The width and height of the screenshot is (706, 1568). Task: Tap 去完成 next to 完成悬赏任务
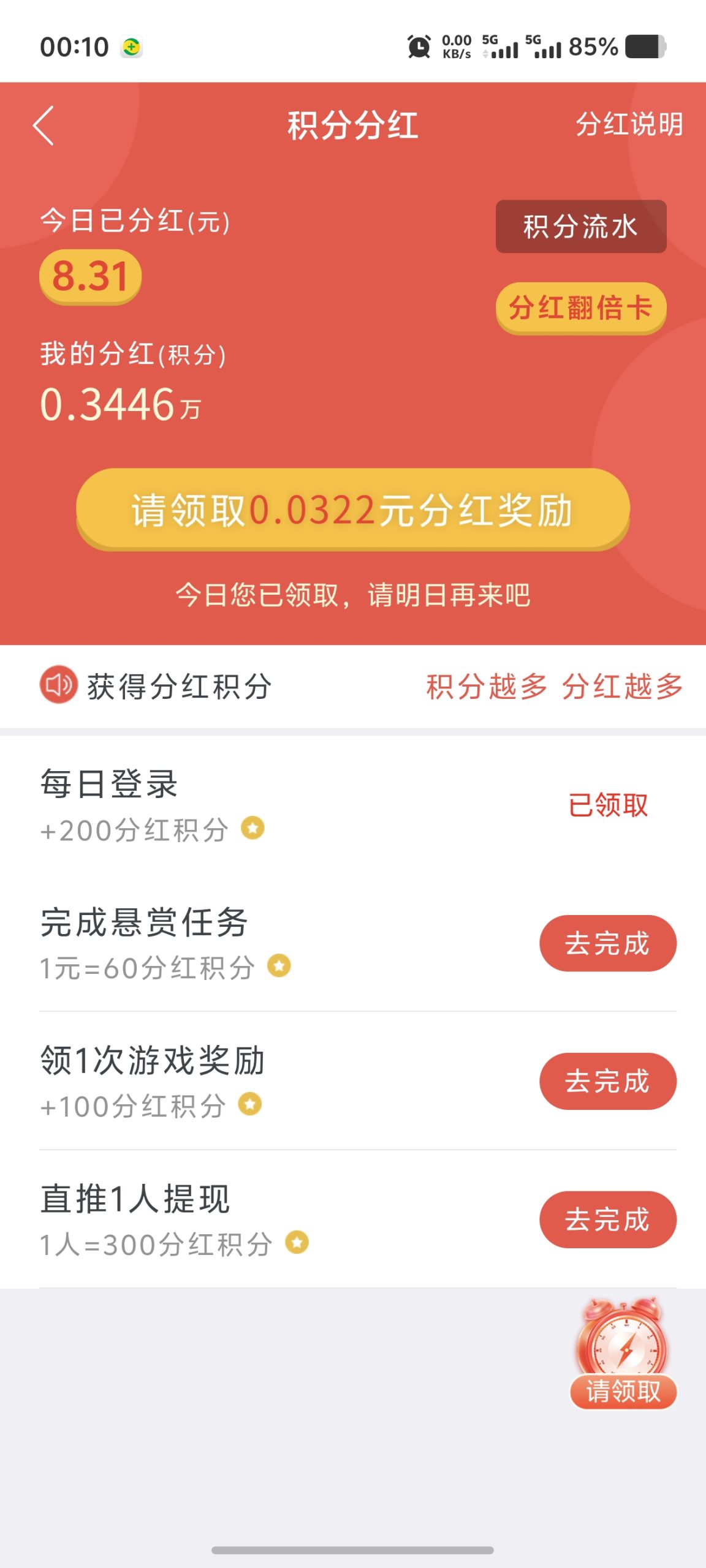[x=606, y=944]
